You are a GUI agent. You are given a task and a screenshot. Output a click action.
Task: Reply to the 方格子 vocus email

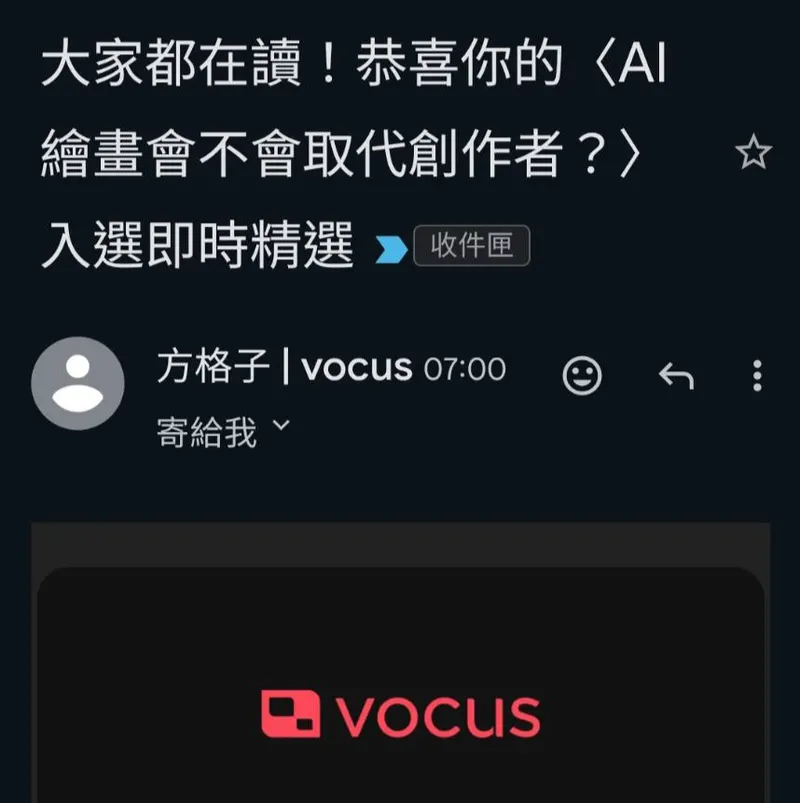(x=676, y=376)
